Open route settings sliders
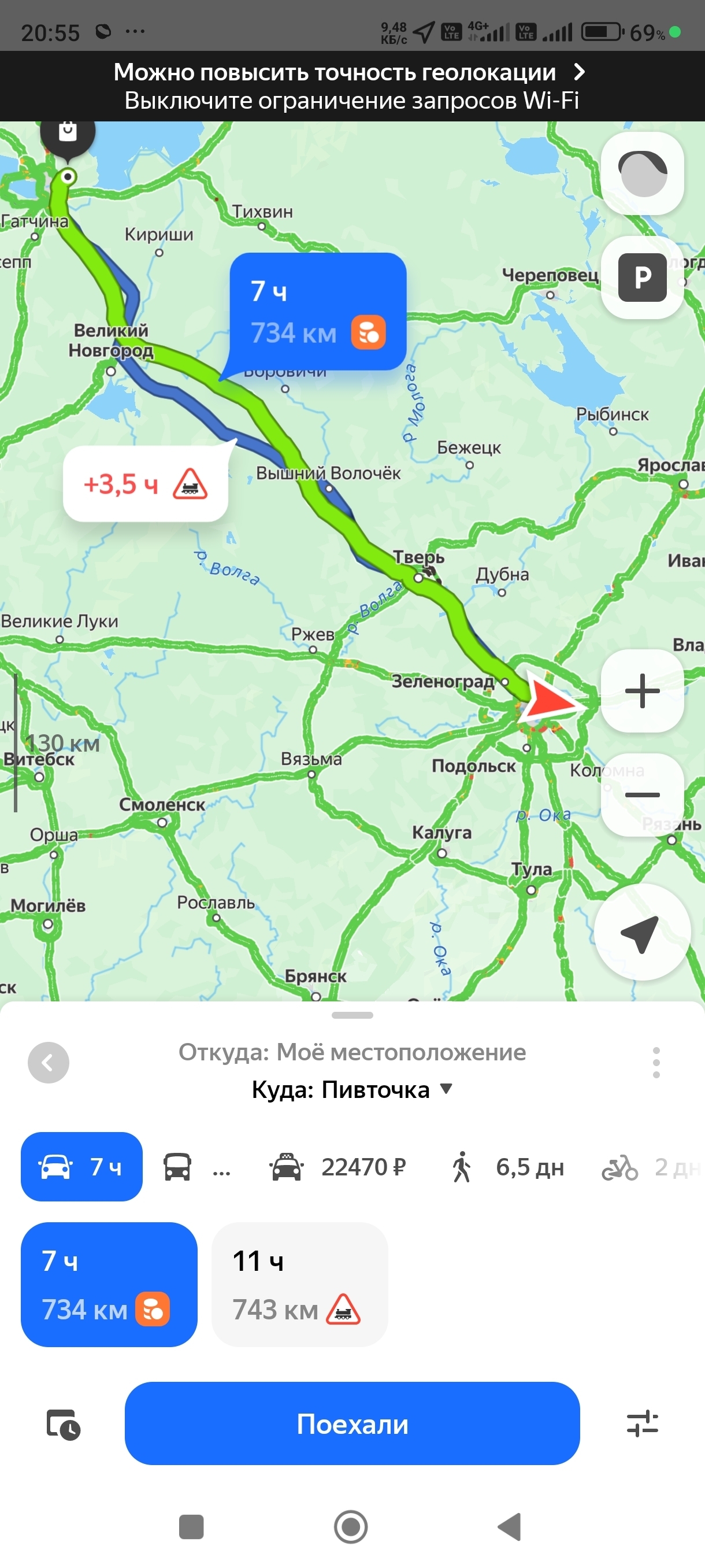Screen dimensions: 705x1568 [642, 1423]
